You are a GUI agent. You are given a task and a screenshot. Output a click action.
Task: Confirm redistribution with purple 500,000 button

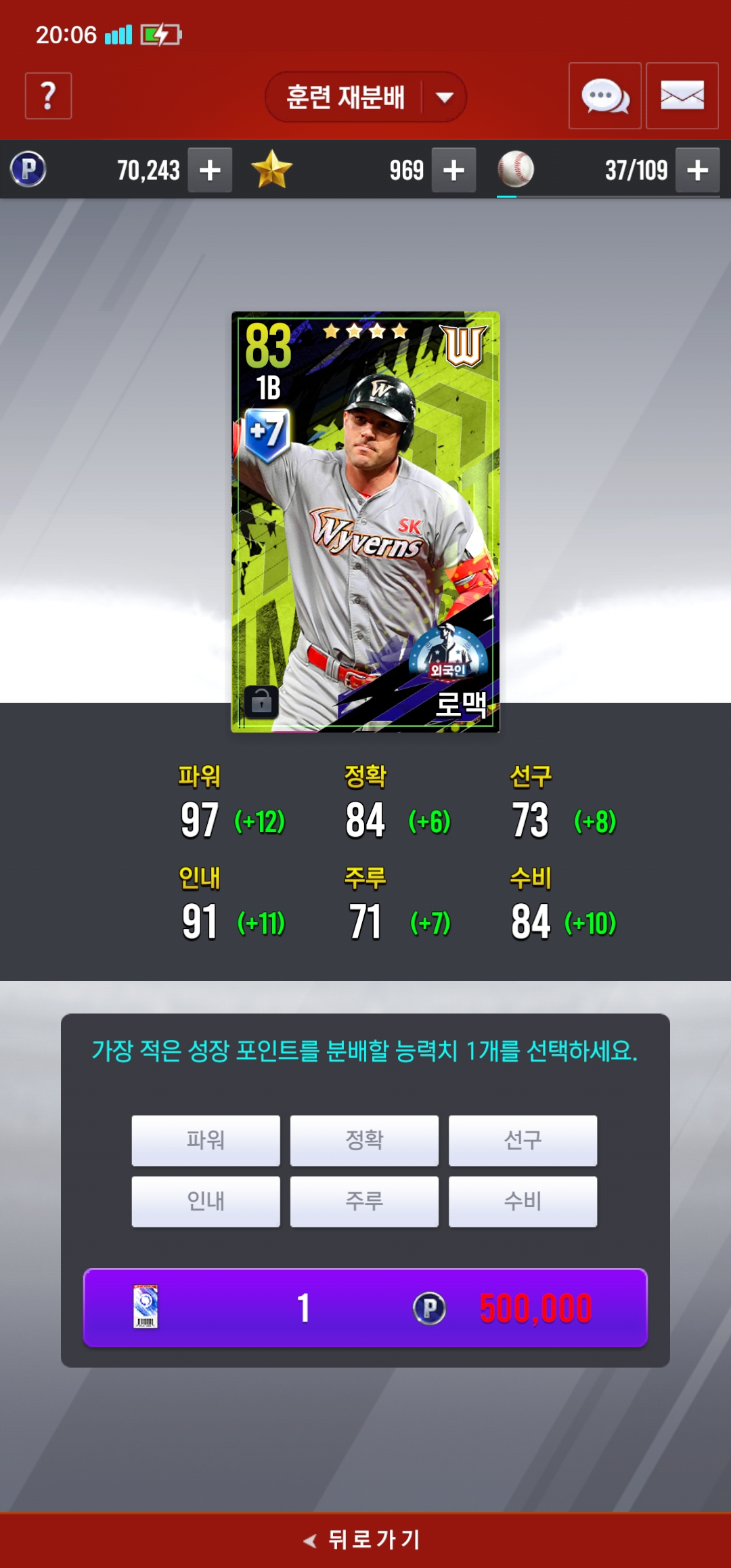365,1308
